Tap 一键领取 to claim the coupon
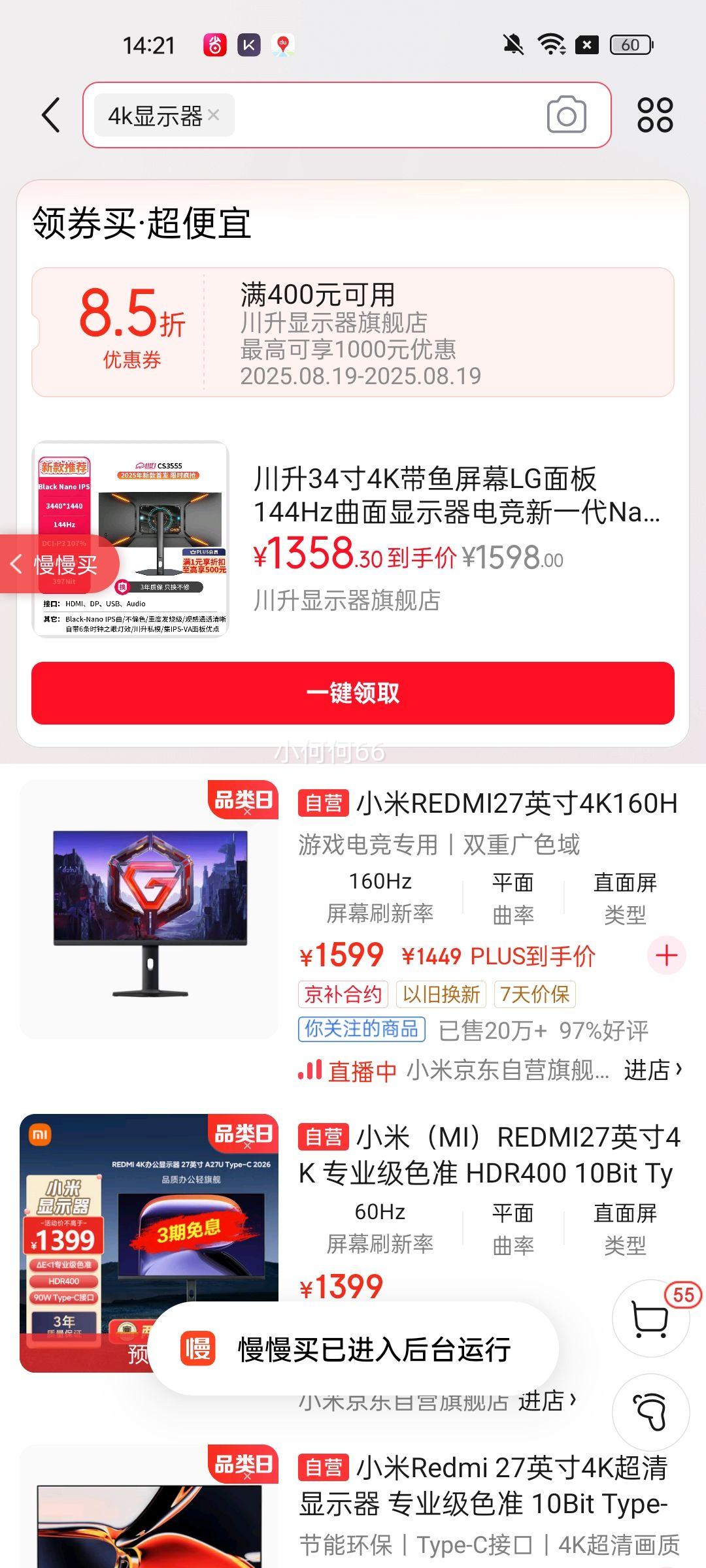 [x=353, y=693]
